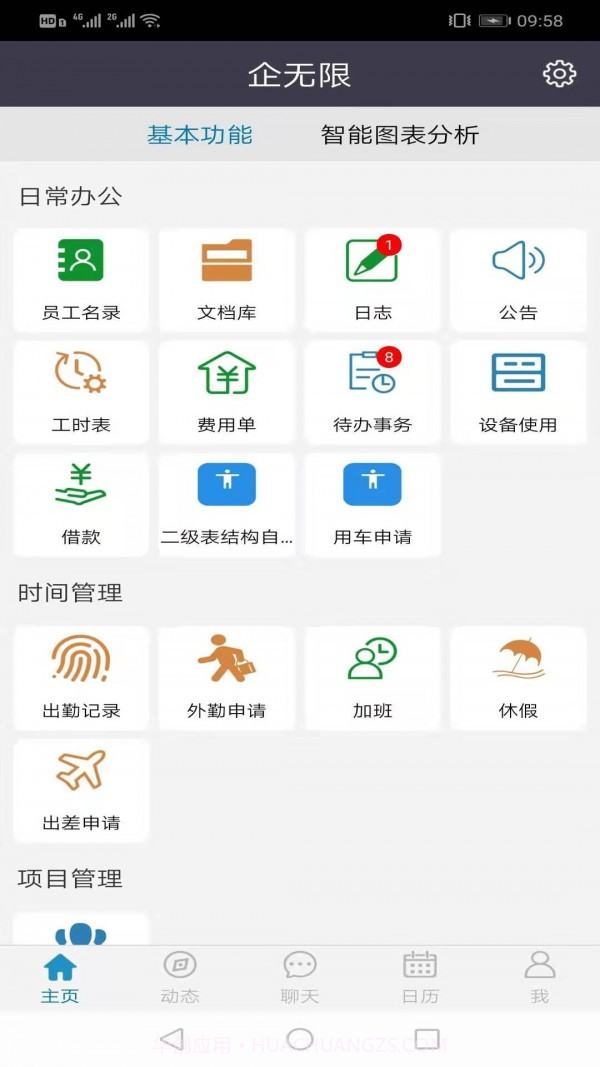Screen dimensions: 600x1067
Task: Open the settings gear icon
Action: point(559,74)
